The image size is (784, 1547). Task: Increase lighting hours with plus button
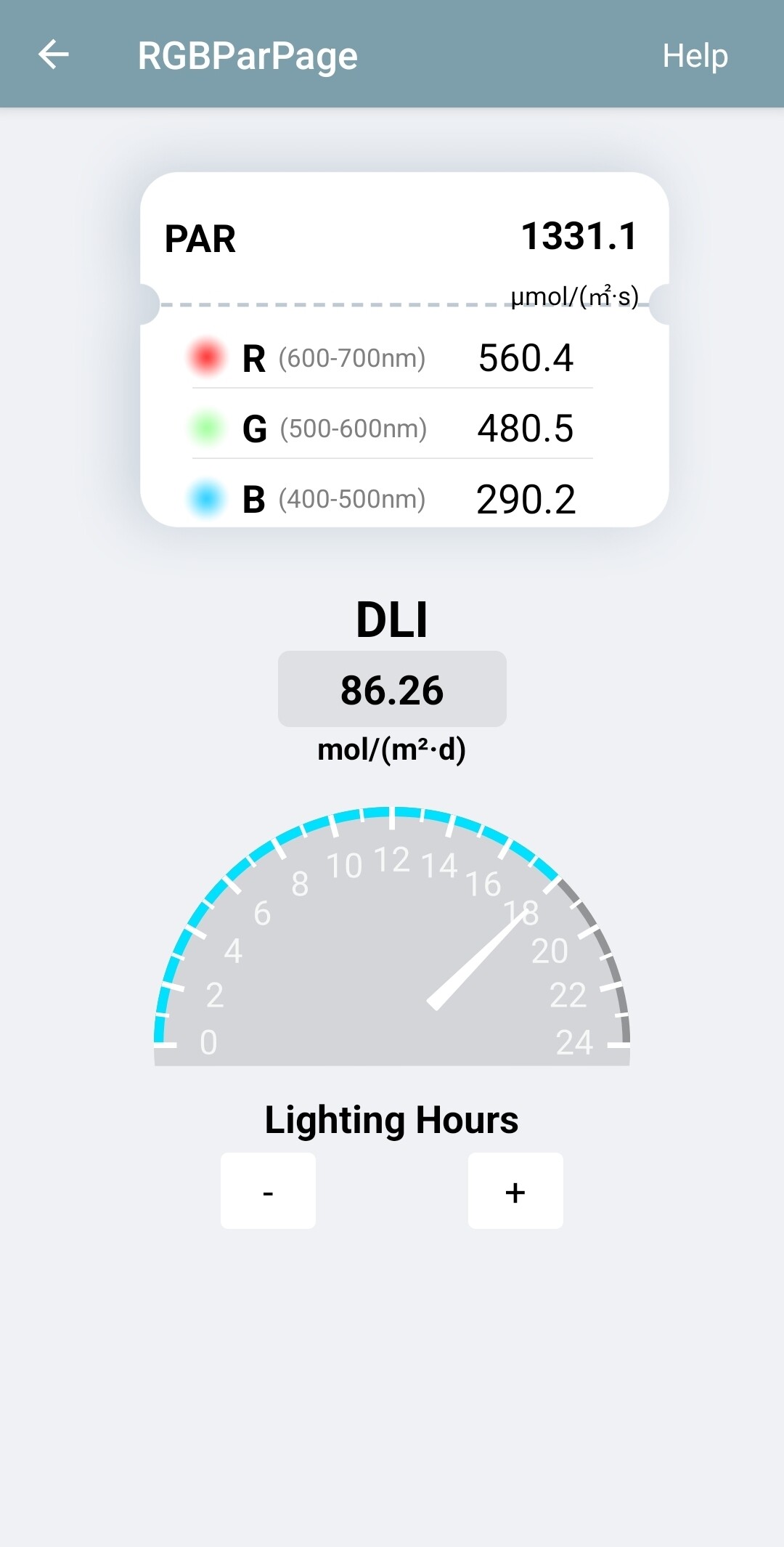point(515,1191)
